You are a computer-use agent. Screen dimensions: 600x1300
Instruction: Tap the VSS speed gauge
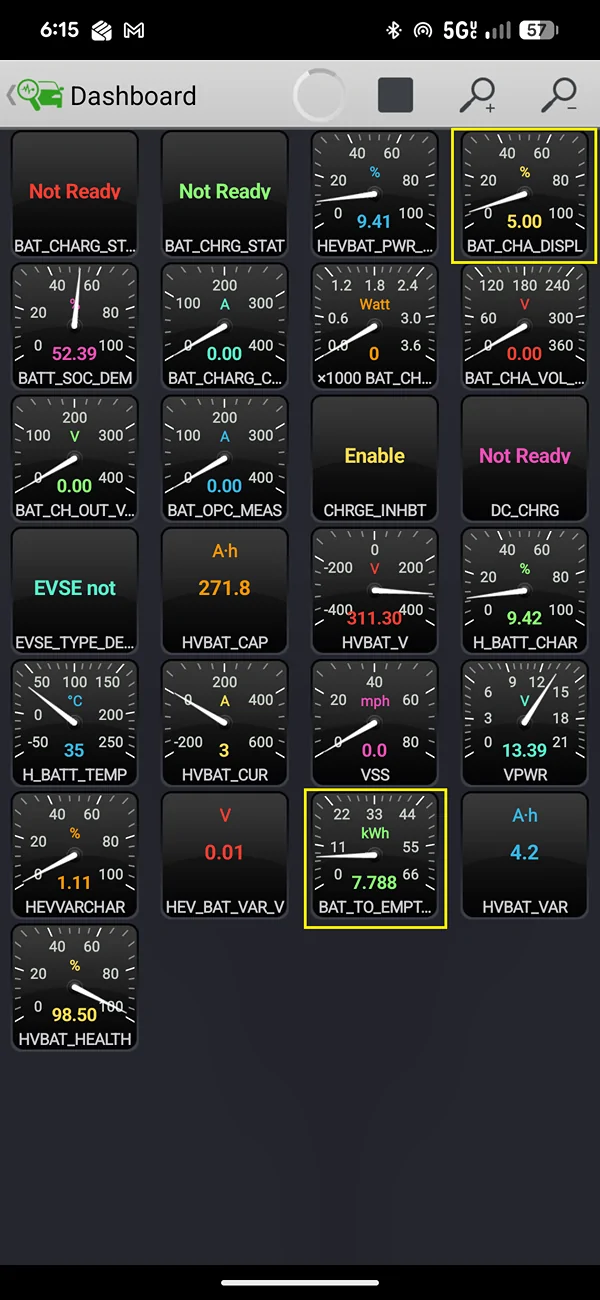375,724
